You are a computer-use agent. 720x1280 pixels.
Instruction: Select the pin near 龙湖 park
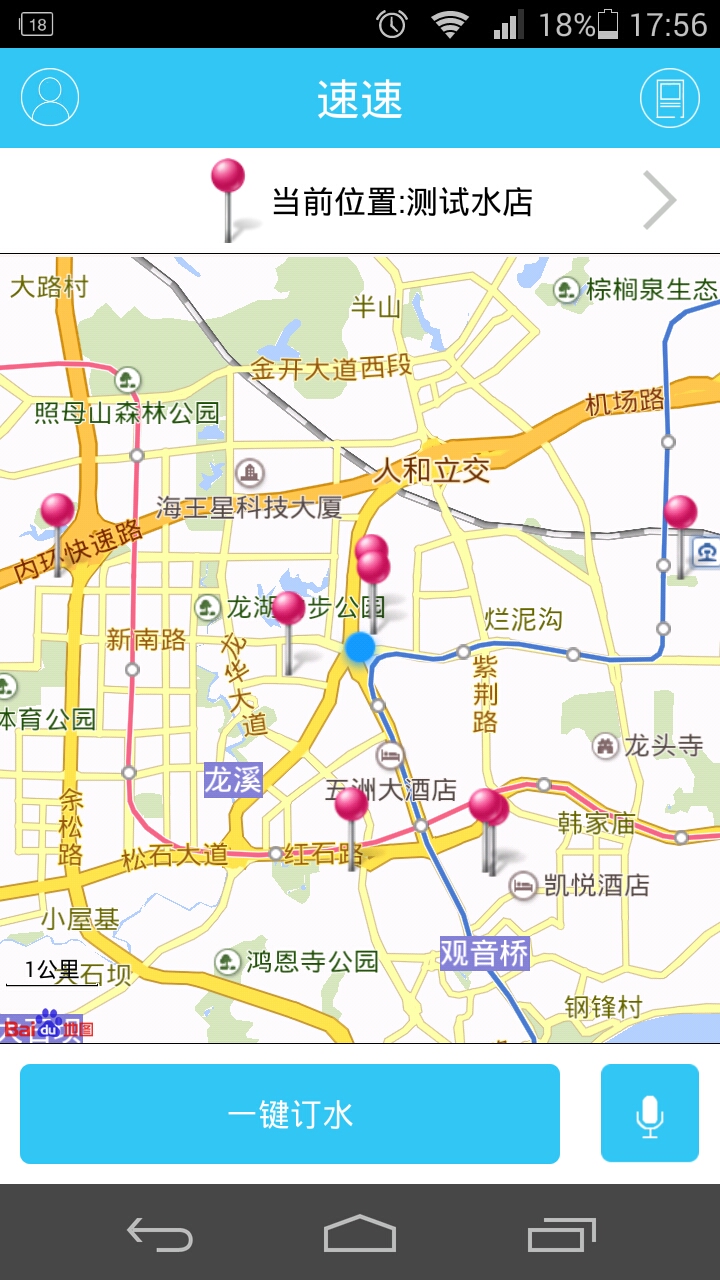[x=288, y=610]
